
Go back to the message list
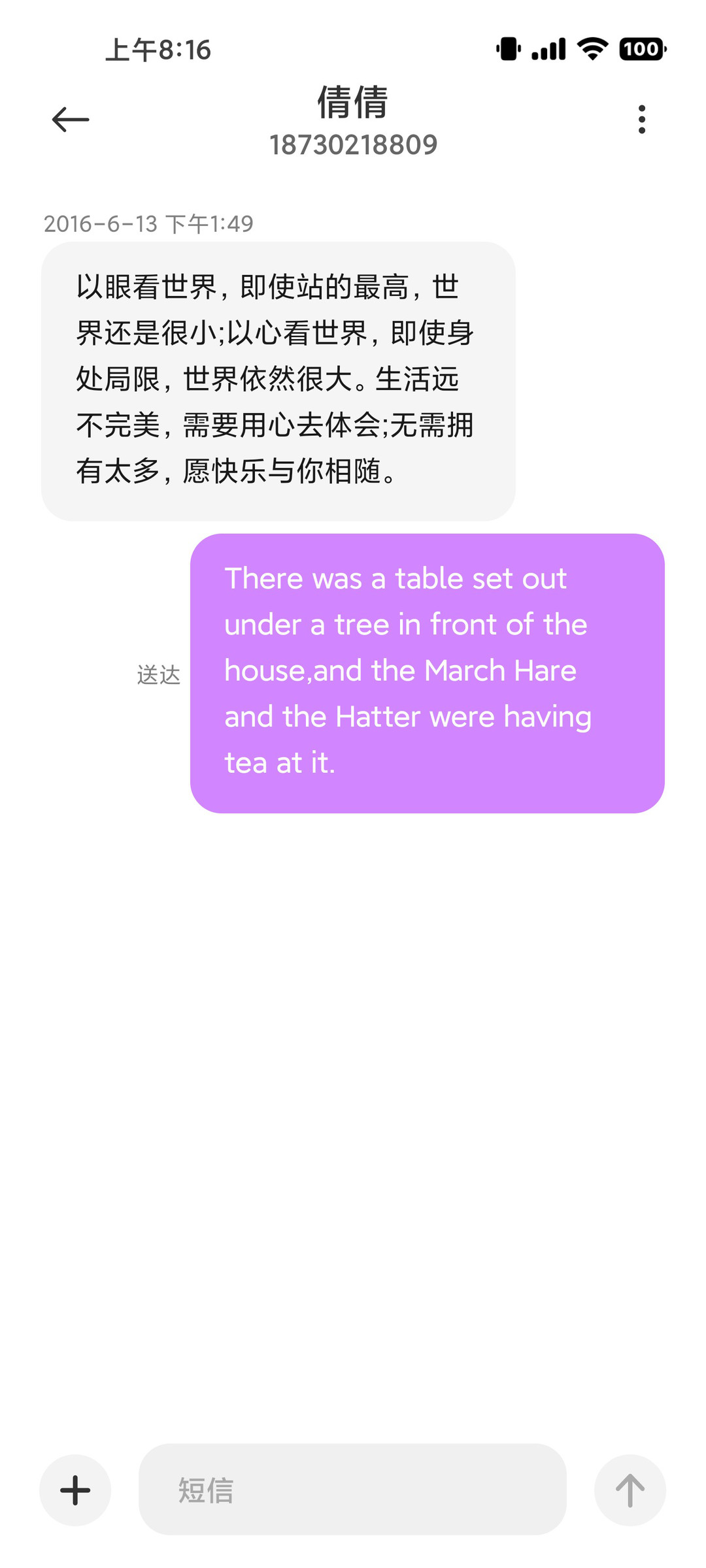pos(71,120)
